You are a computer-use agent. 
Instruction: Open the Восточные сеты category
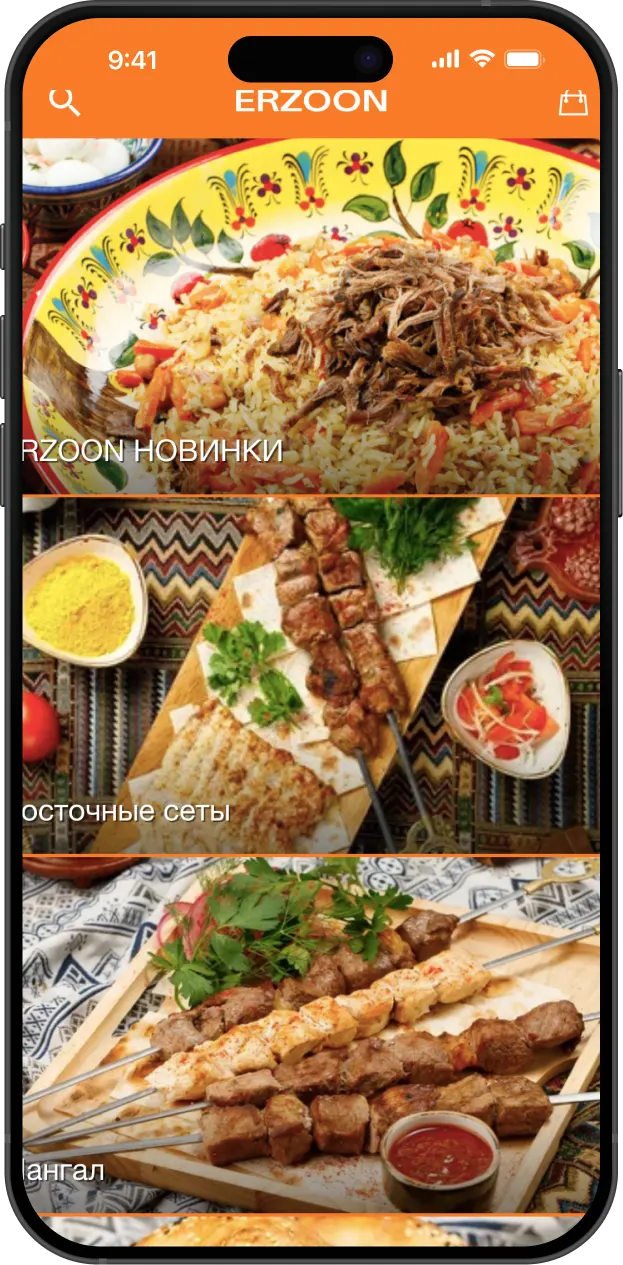311,675
